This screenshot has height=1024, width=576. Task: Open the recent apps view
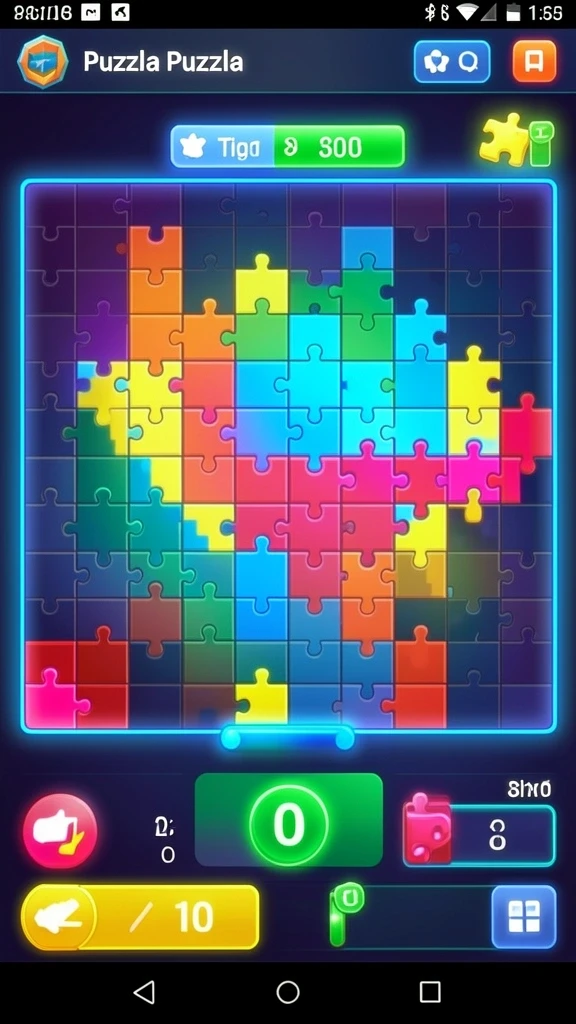click(x=430, y=992)
